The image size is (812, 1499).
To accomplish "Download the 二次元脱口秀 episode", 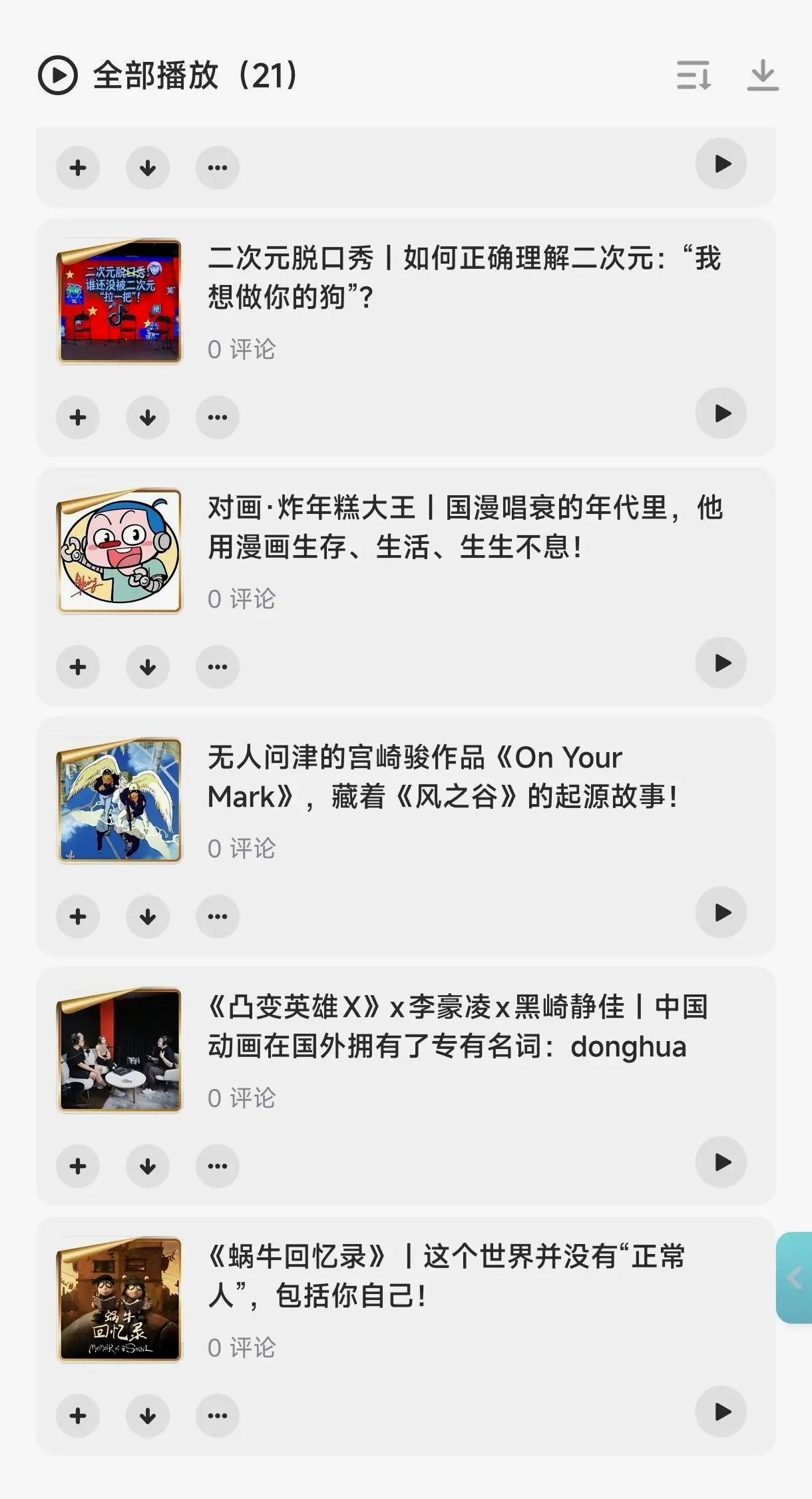I will (x=148, y=417).
